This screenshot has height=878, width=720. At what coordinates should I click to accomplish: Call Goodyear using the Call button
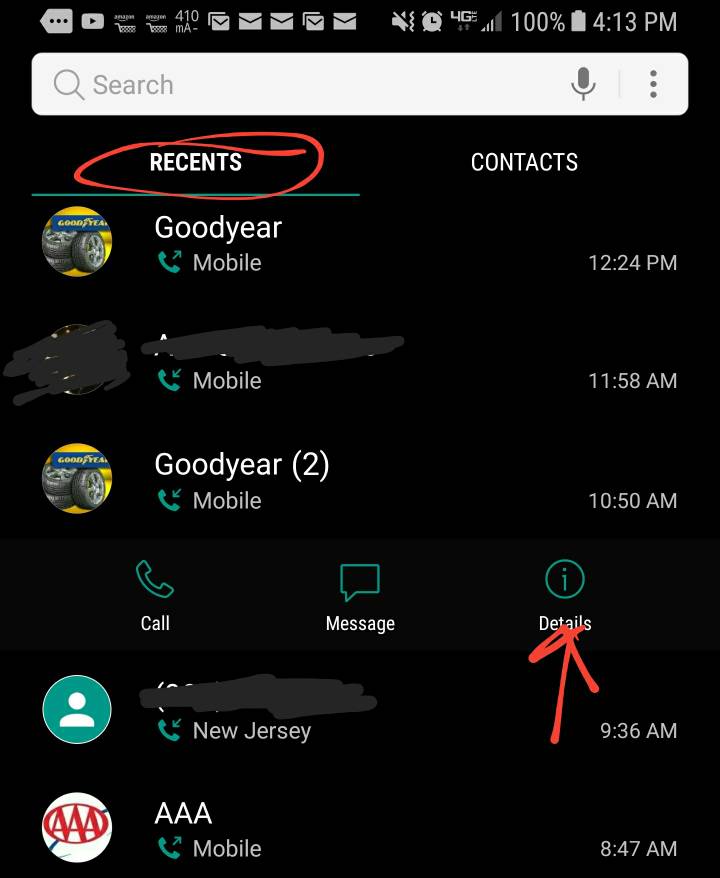[155, 596]
